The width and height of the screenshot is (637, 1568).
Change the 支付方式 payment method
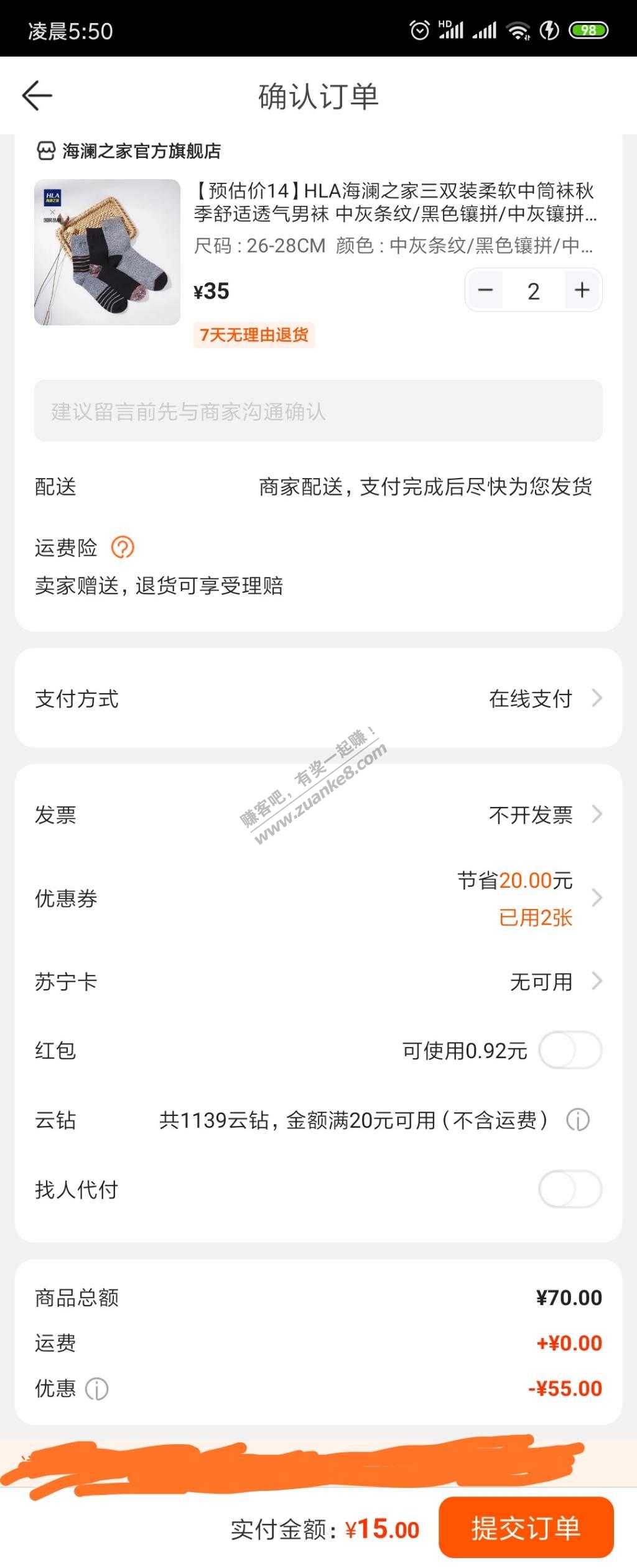[x=544, y=699]
